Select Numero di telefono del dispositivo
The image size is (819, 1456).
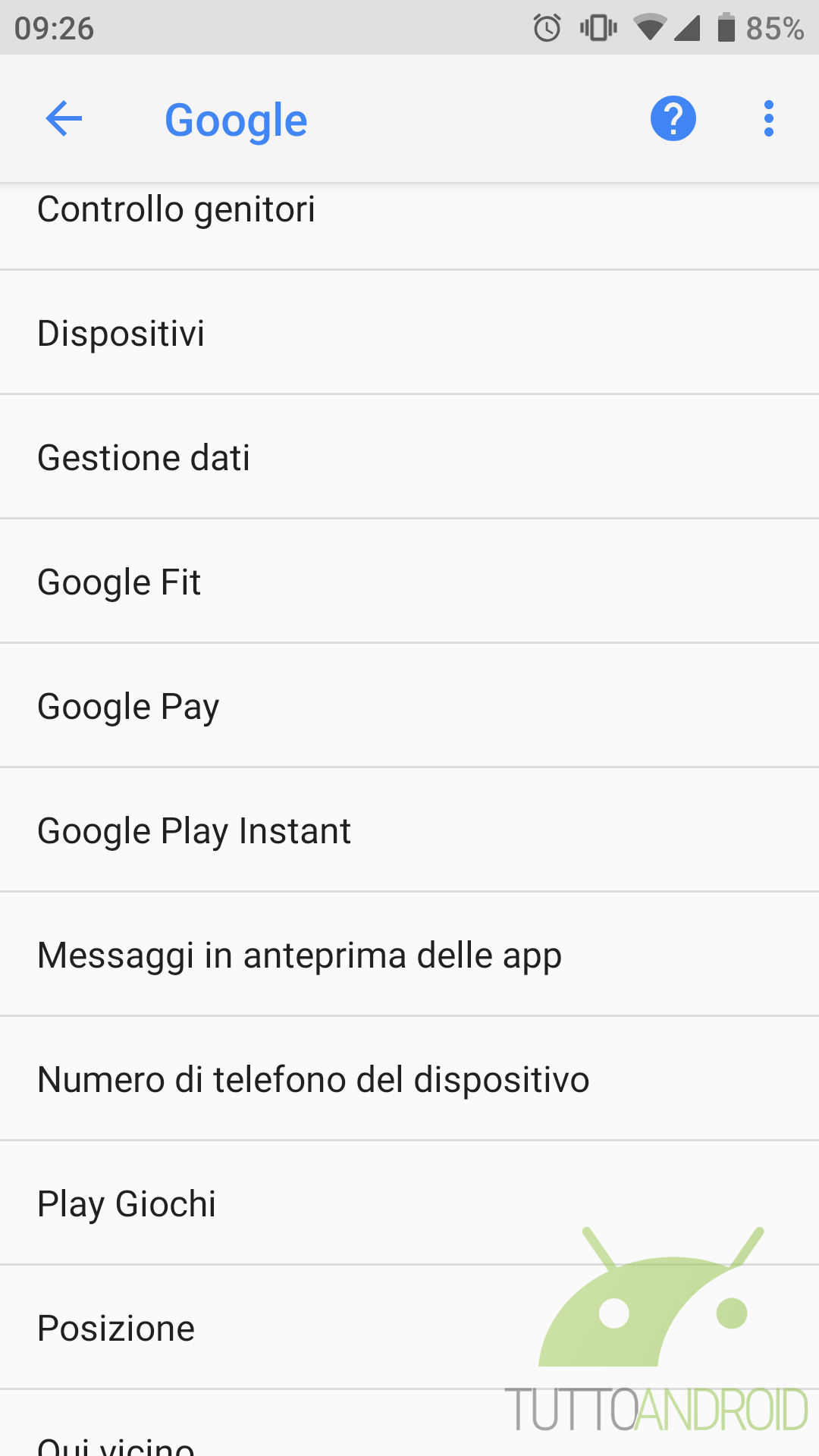(409, 1078)
